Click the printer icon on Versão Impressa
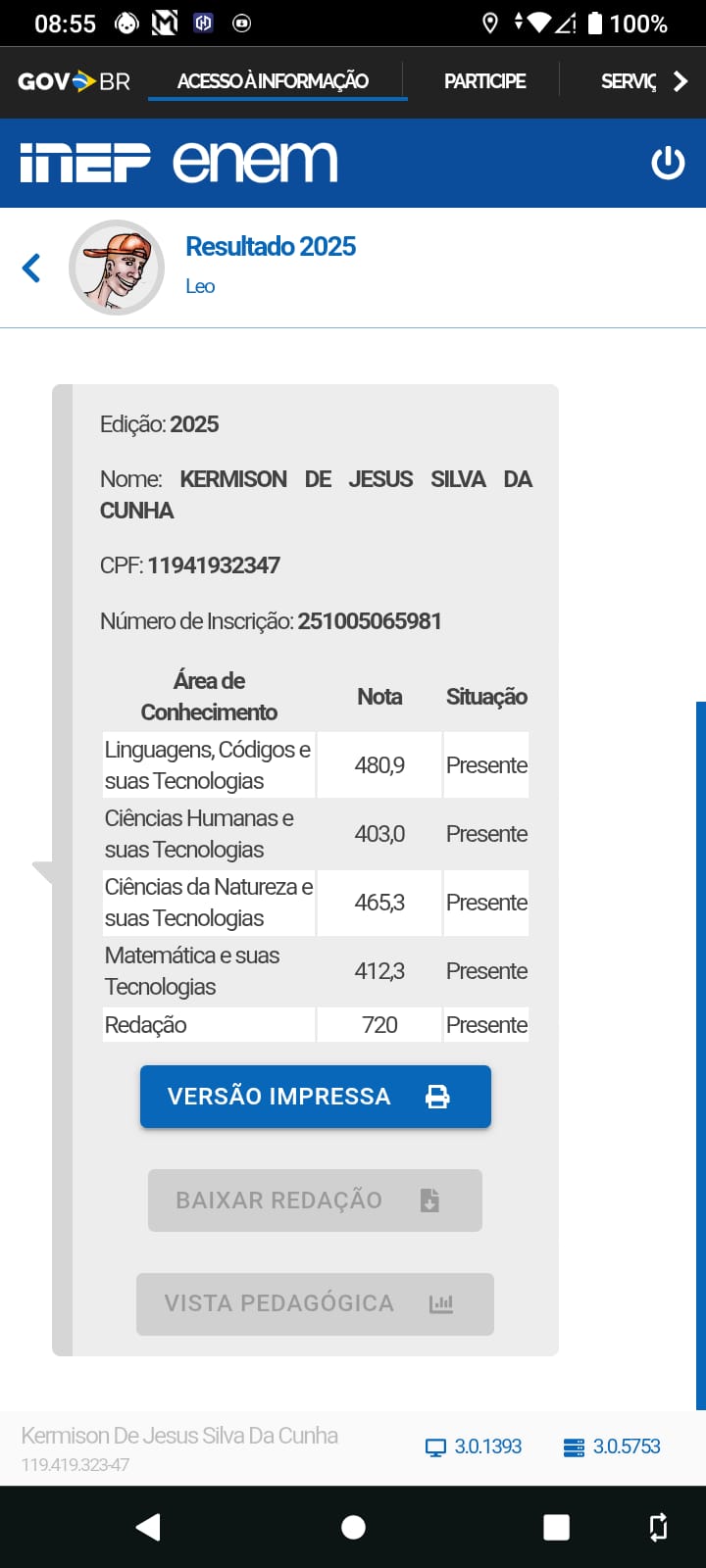Image resolution: width=706 pixels, height=1568 pixels. coord(437,1096)
